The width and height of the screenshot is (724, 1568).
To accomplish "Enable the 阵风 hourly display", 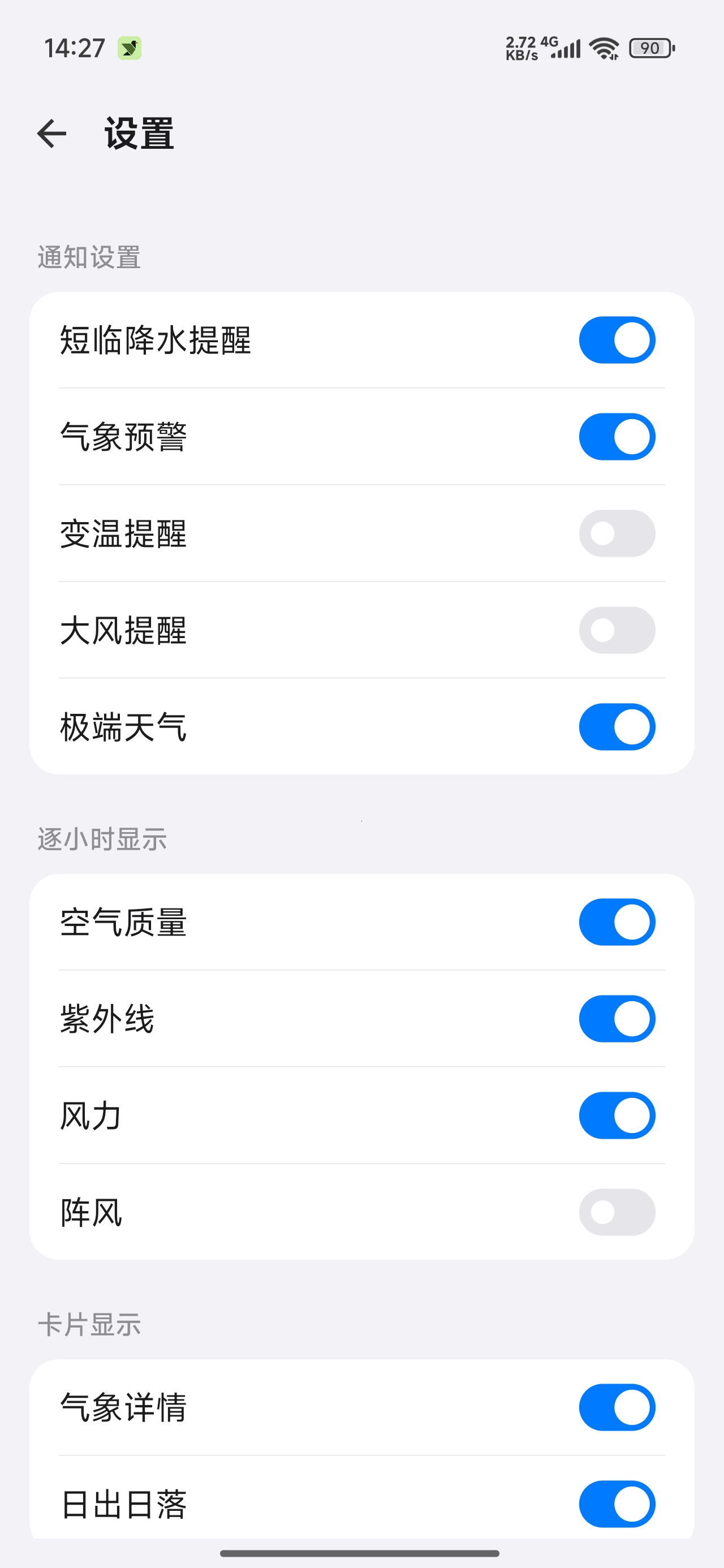I will click(617, 1213).
